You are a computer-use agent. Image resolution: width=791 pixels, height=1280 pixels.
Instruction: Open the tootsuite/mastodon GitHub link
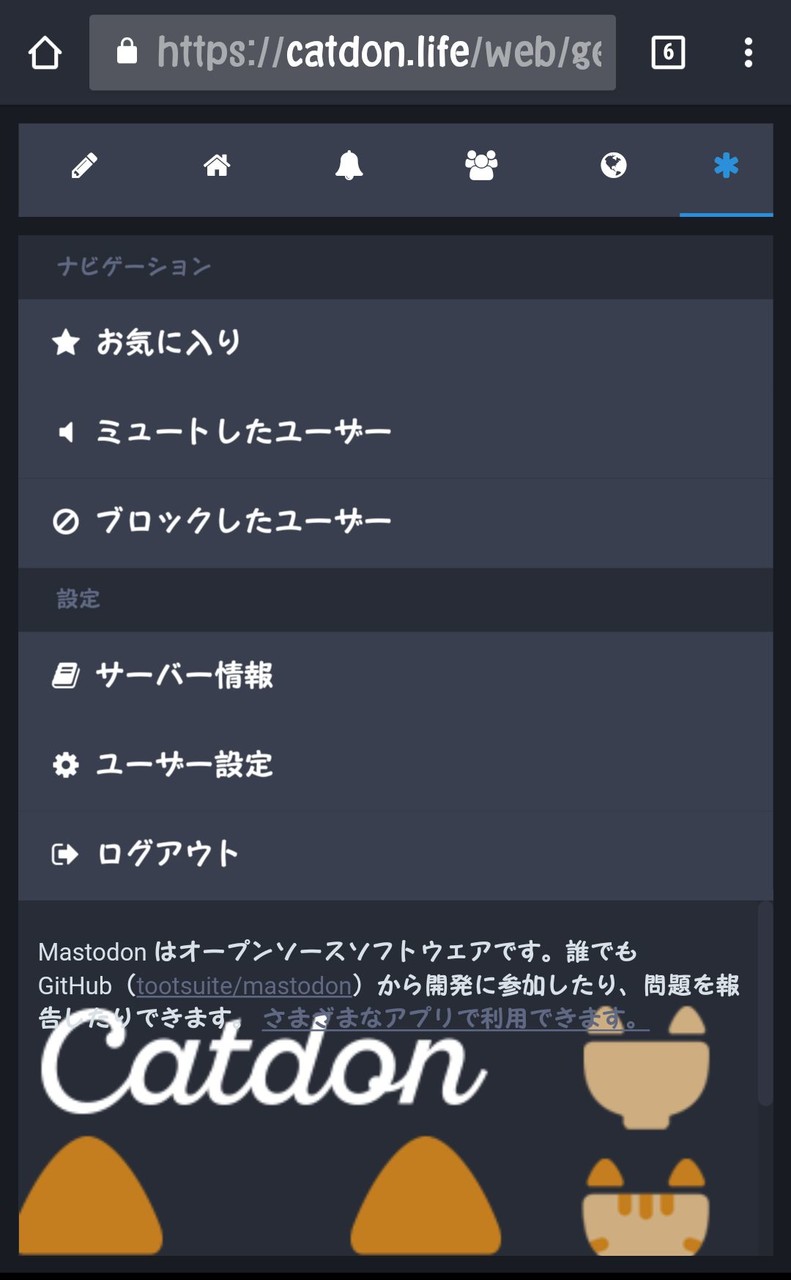click(x=244, y=986)
